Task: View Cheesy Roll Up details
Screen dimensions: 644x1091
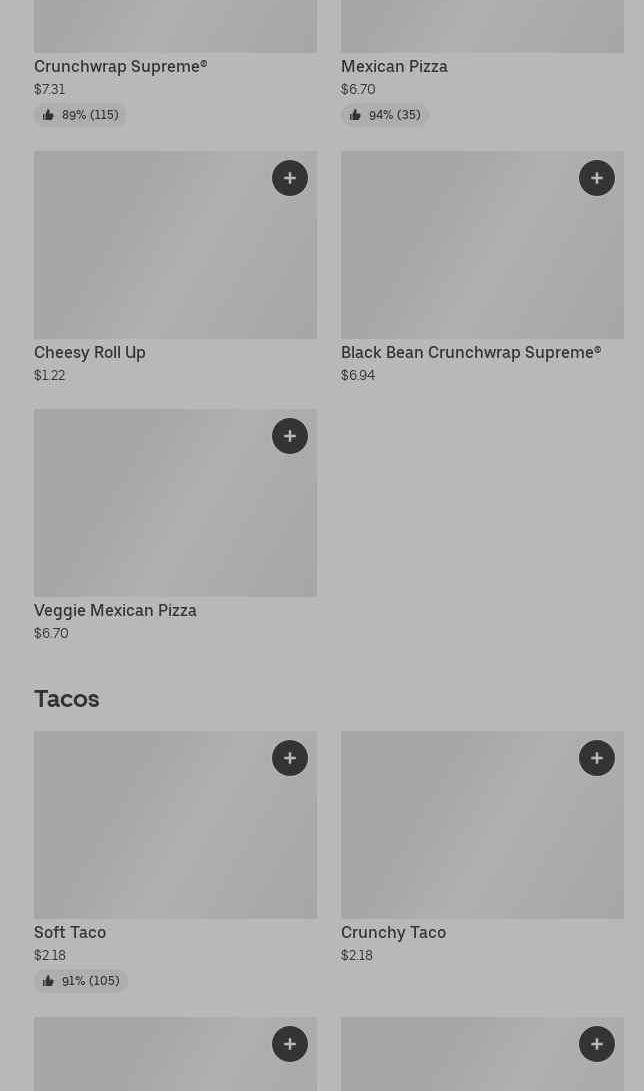Action: (x=90, y=352)
